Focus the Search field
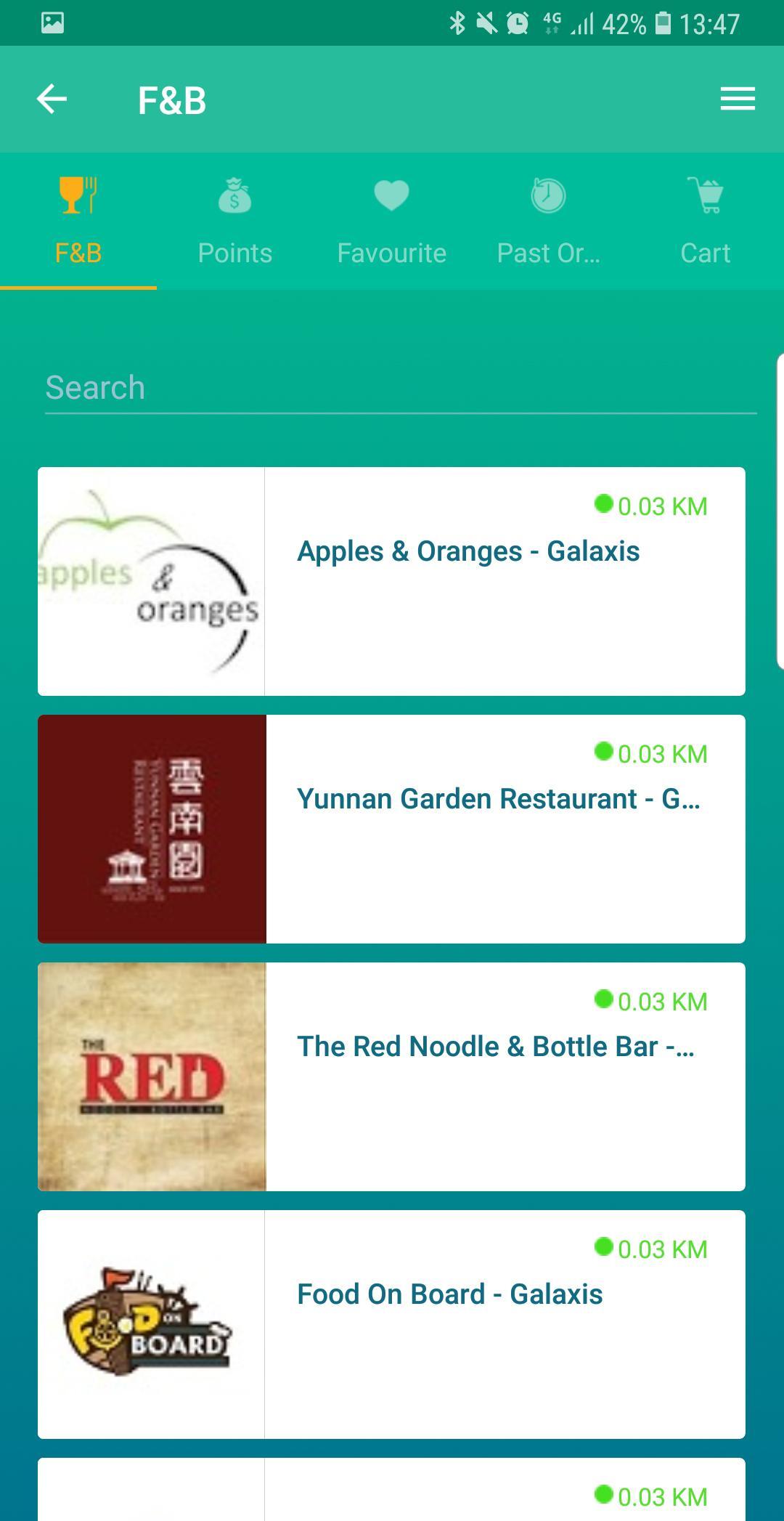784x1521 pixels. 399,388
